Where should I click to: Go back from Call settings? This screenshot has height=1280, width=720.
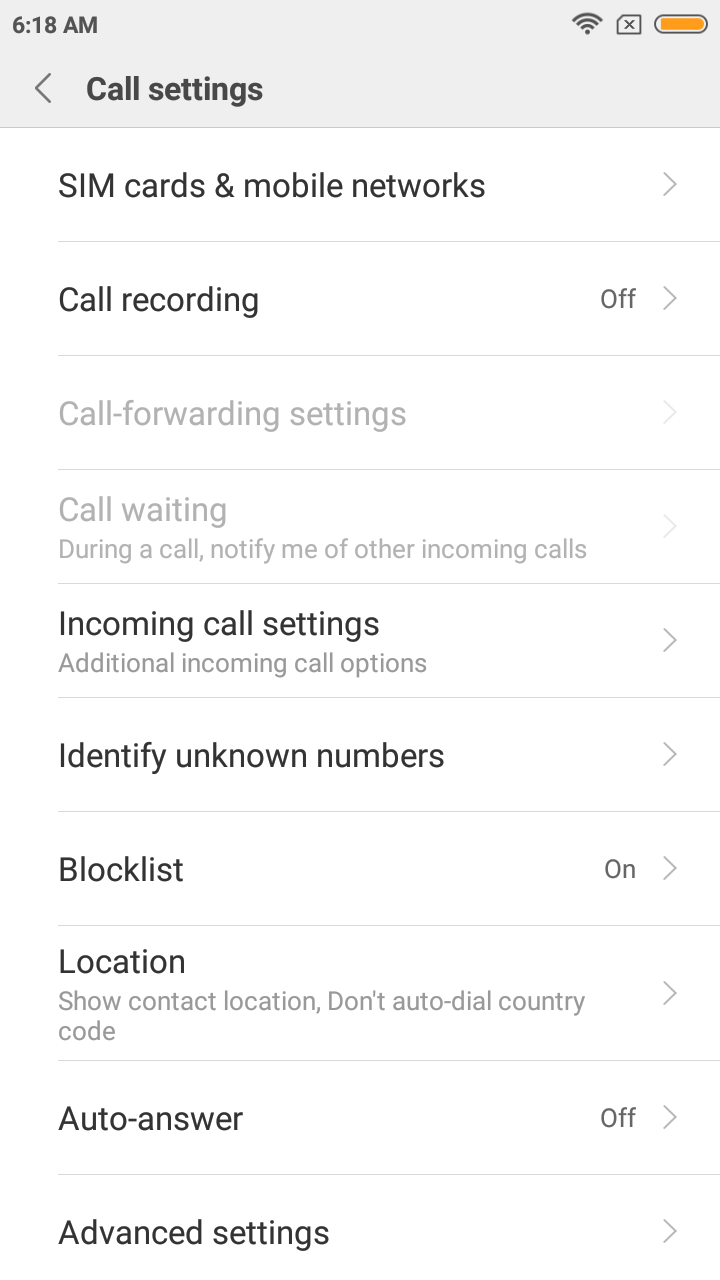(x=43, y=89)
